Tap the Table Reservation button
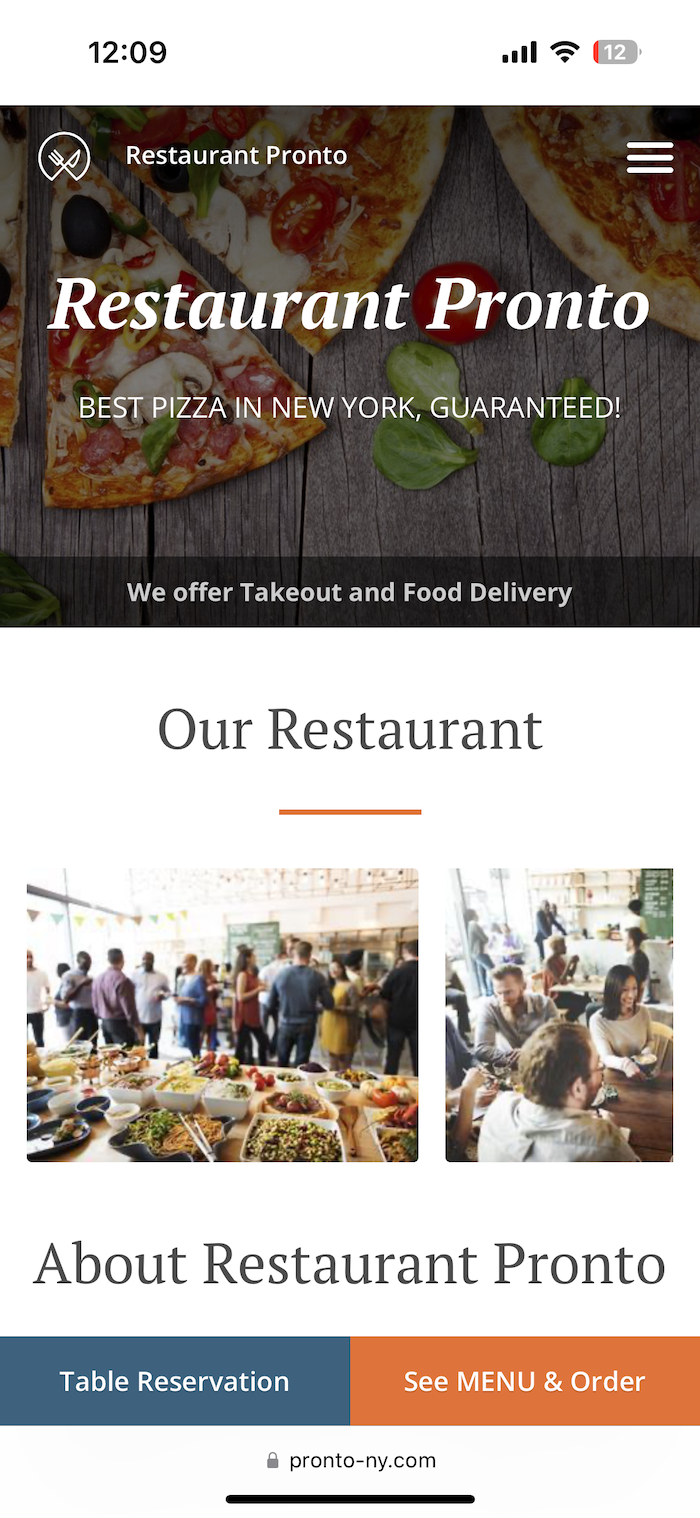The width and height of the screenshot is (700, 1518). (x=175, y=1381)
